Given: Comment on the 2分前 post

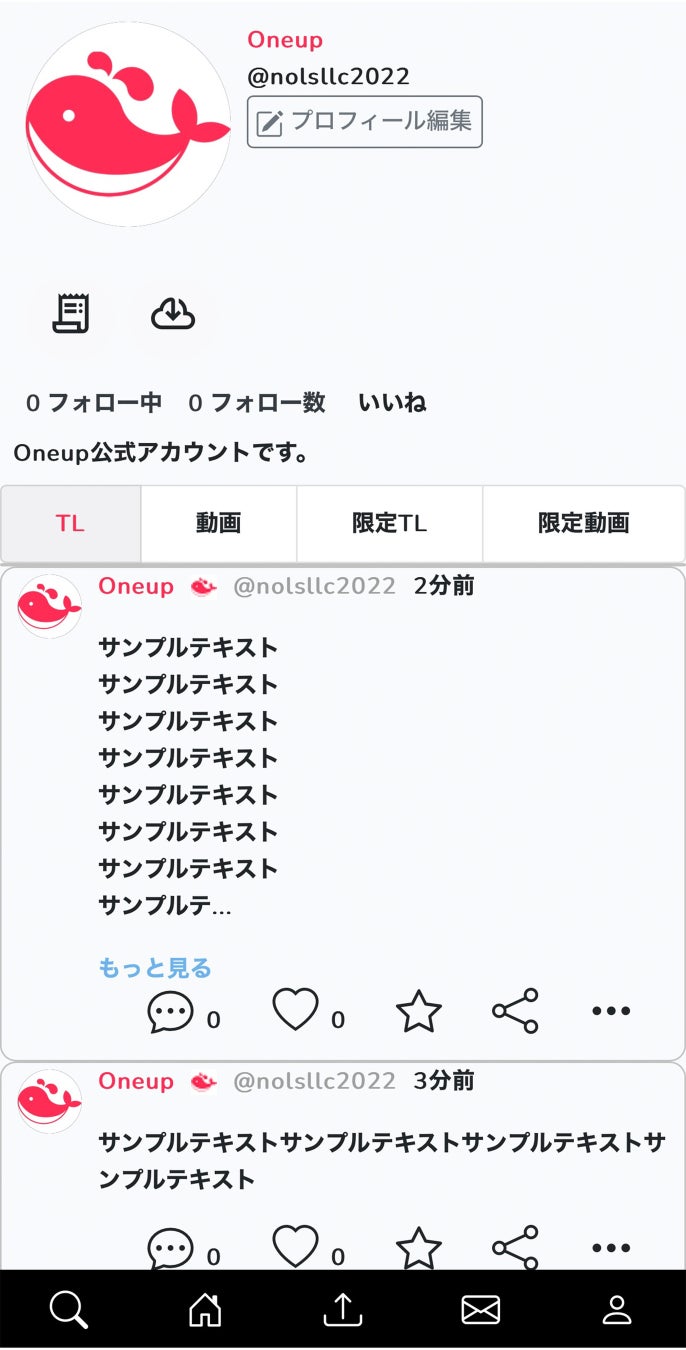Looking at the screenshot, I should [170, 1011].
